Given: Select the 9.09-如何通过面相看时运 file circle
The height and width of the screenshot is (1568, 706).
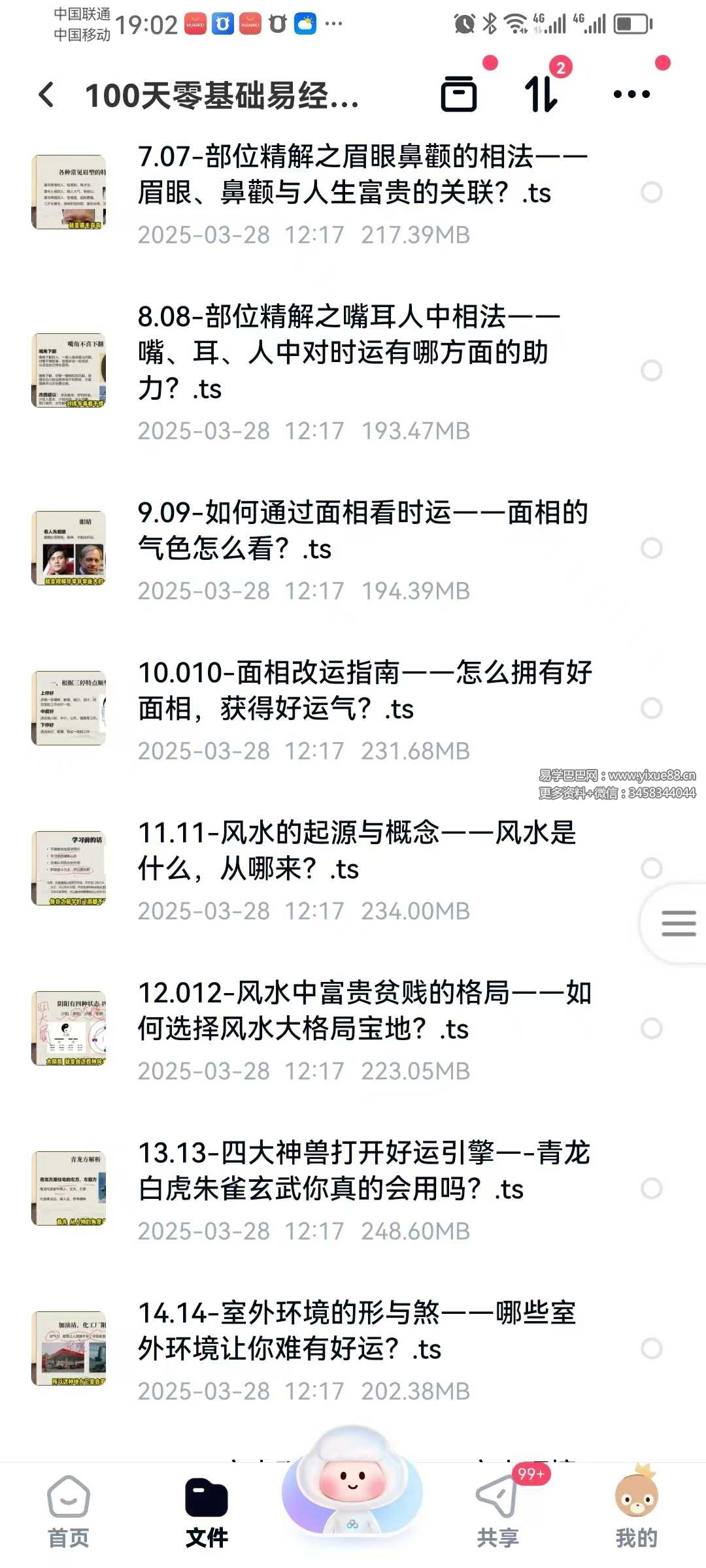Looking at the screenshot, I should [x=651, y=548].
